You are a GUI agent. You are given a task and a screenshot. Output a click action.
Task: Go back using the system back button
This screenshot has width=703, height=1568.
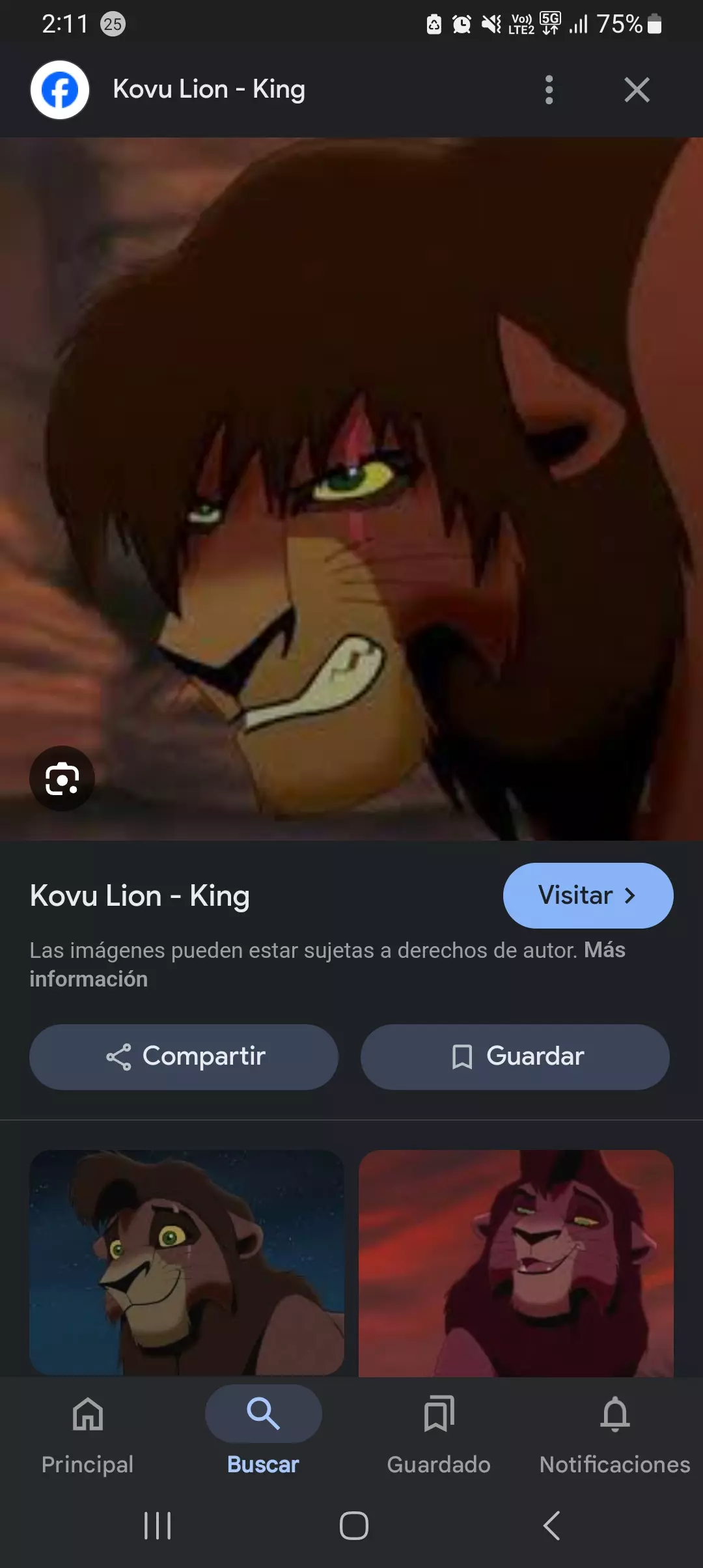pos(551,1526)
